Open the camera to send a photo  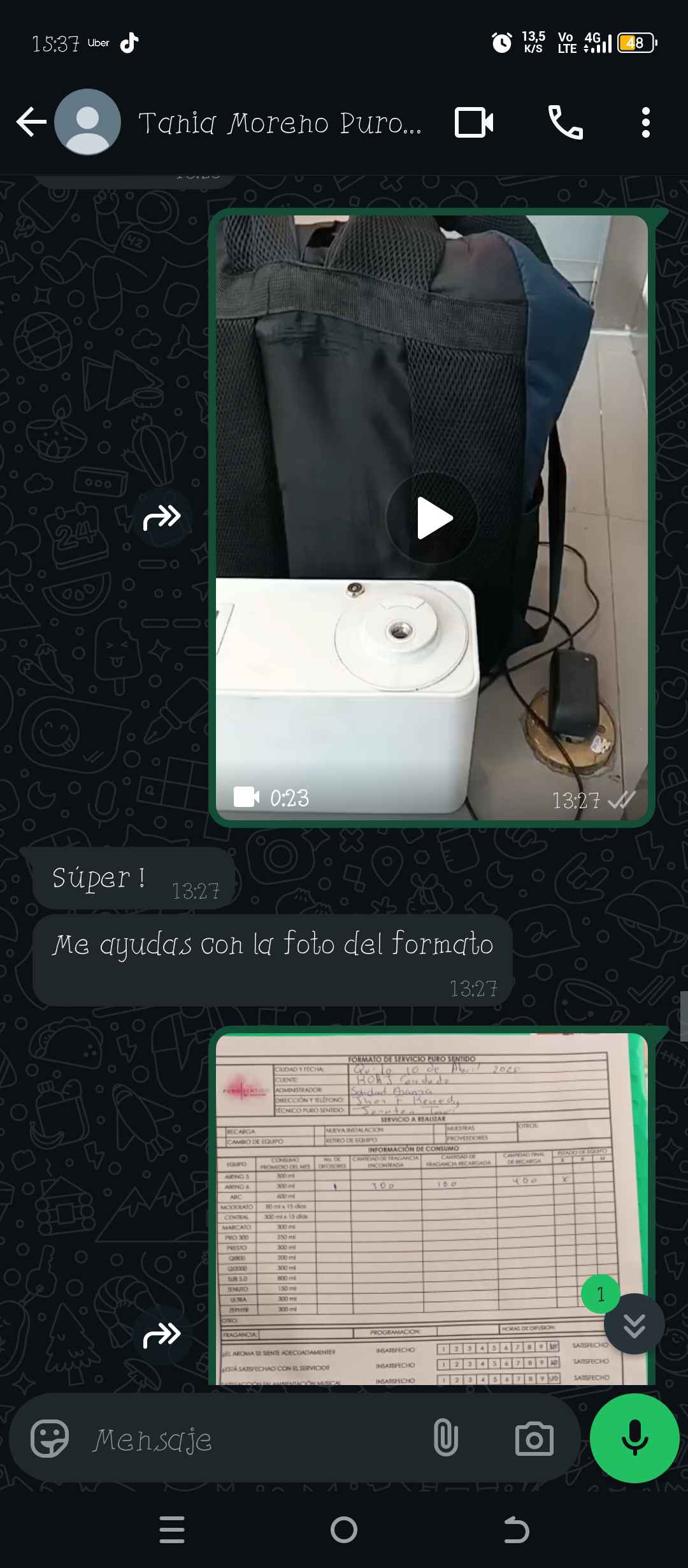(x=534, y=1439)
